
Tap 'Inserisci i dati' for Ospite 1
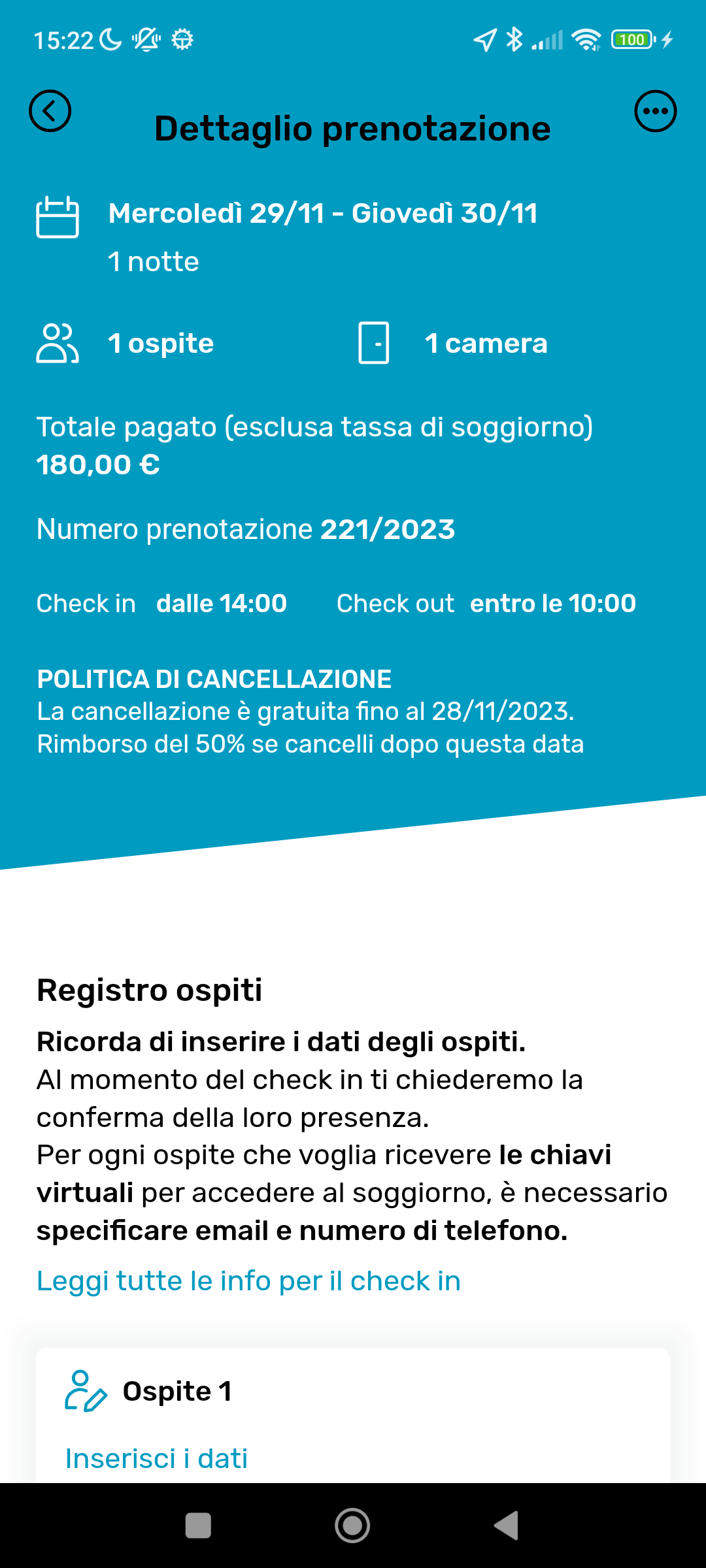click(x=157, y=1458)
